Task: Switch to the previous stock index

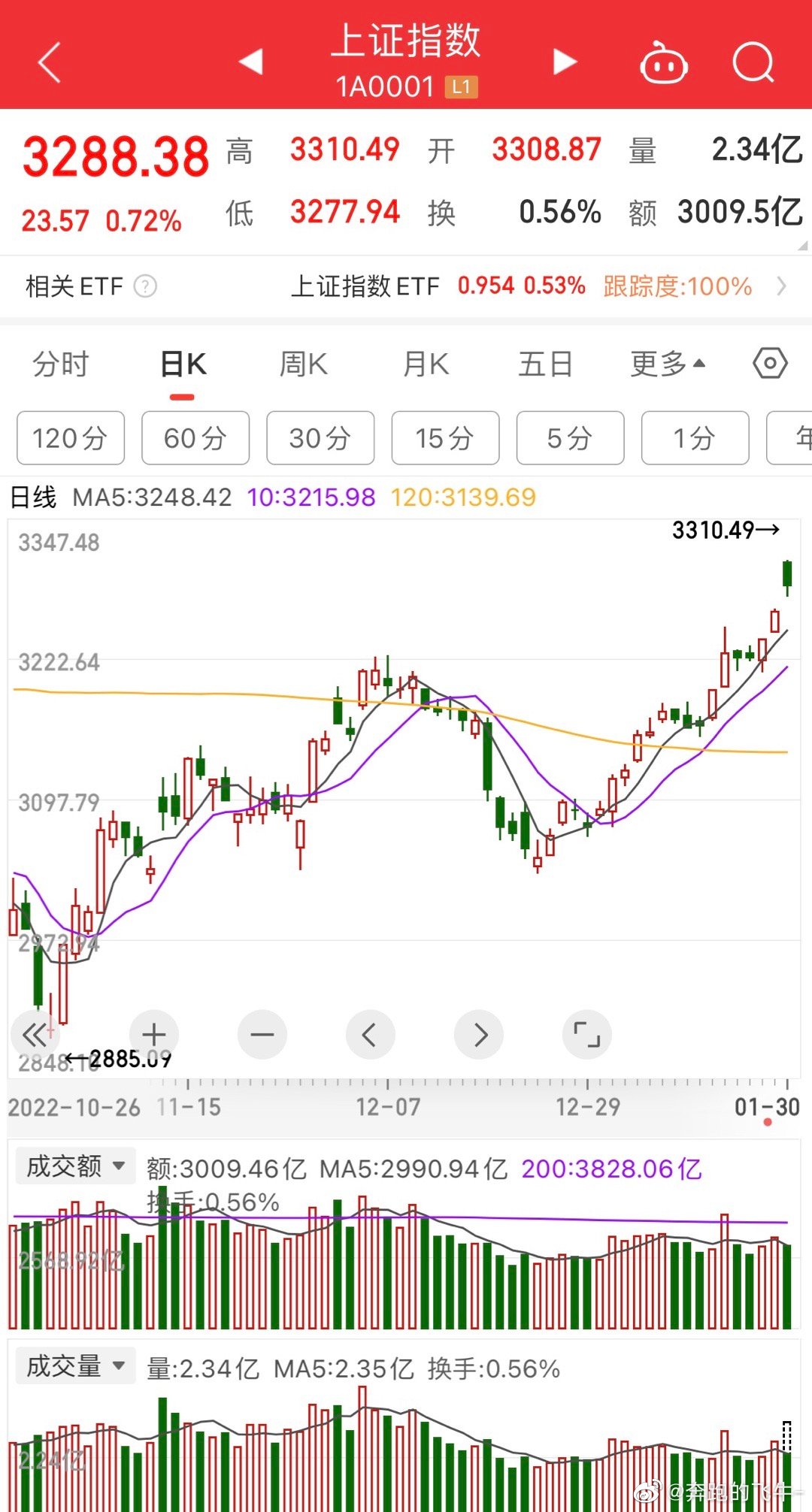Action: click(x=251, y=62)
